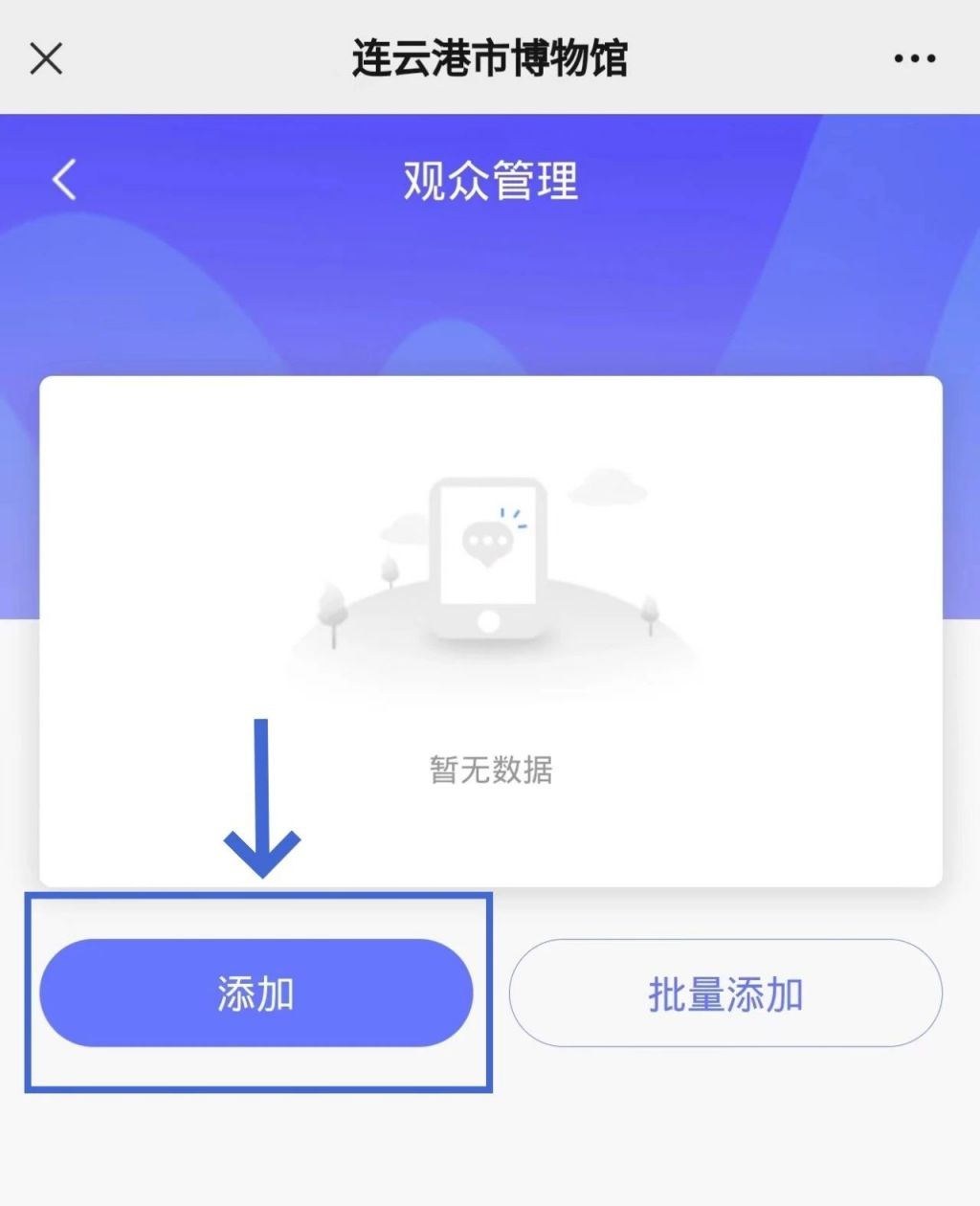
Task: Close the 连云港市博物馆 page
Action: tap(46, 58)
